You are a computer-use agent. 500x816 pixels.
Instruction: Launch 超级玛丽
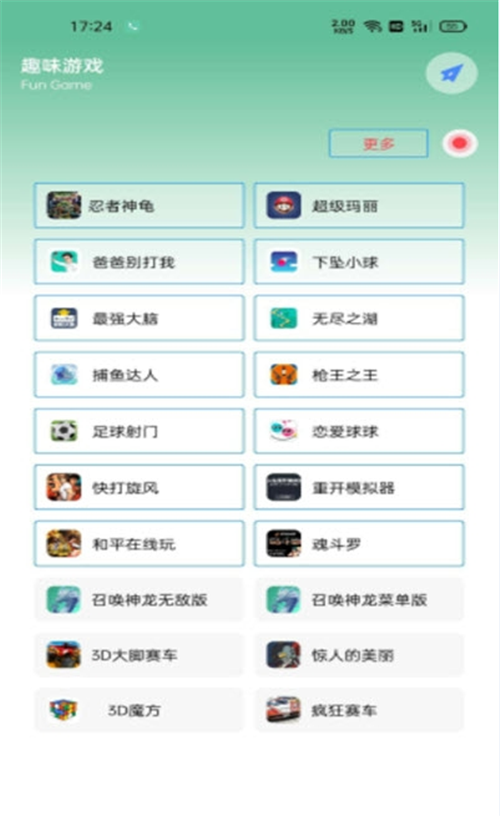pyautogui.click(x=359, y=206)
